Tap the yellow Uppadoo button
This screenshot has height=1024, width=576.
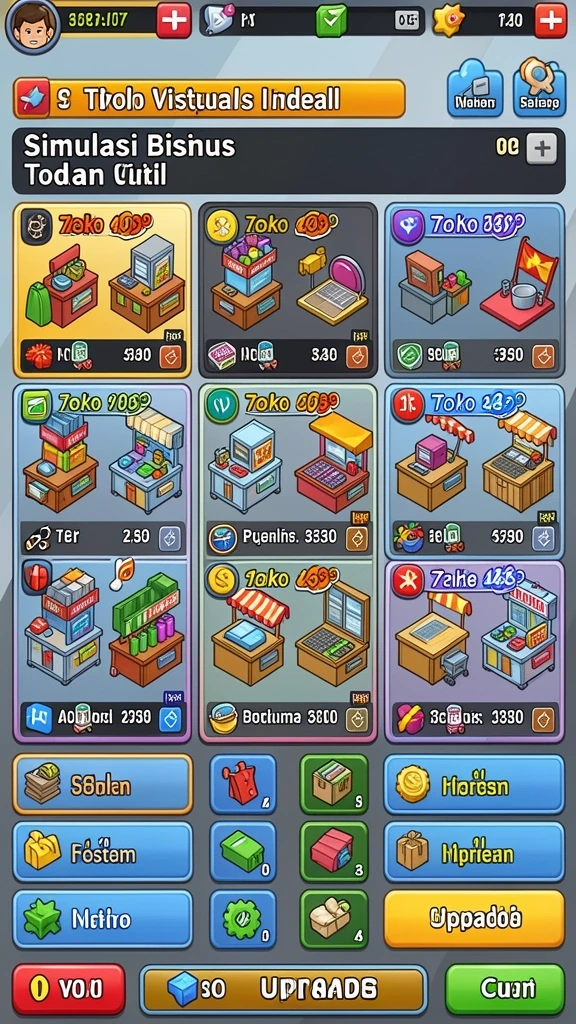pos(474,919)
